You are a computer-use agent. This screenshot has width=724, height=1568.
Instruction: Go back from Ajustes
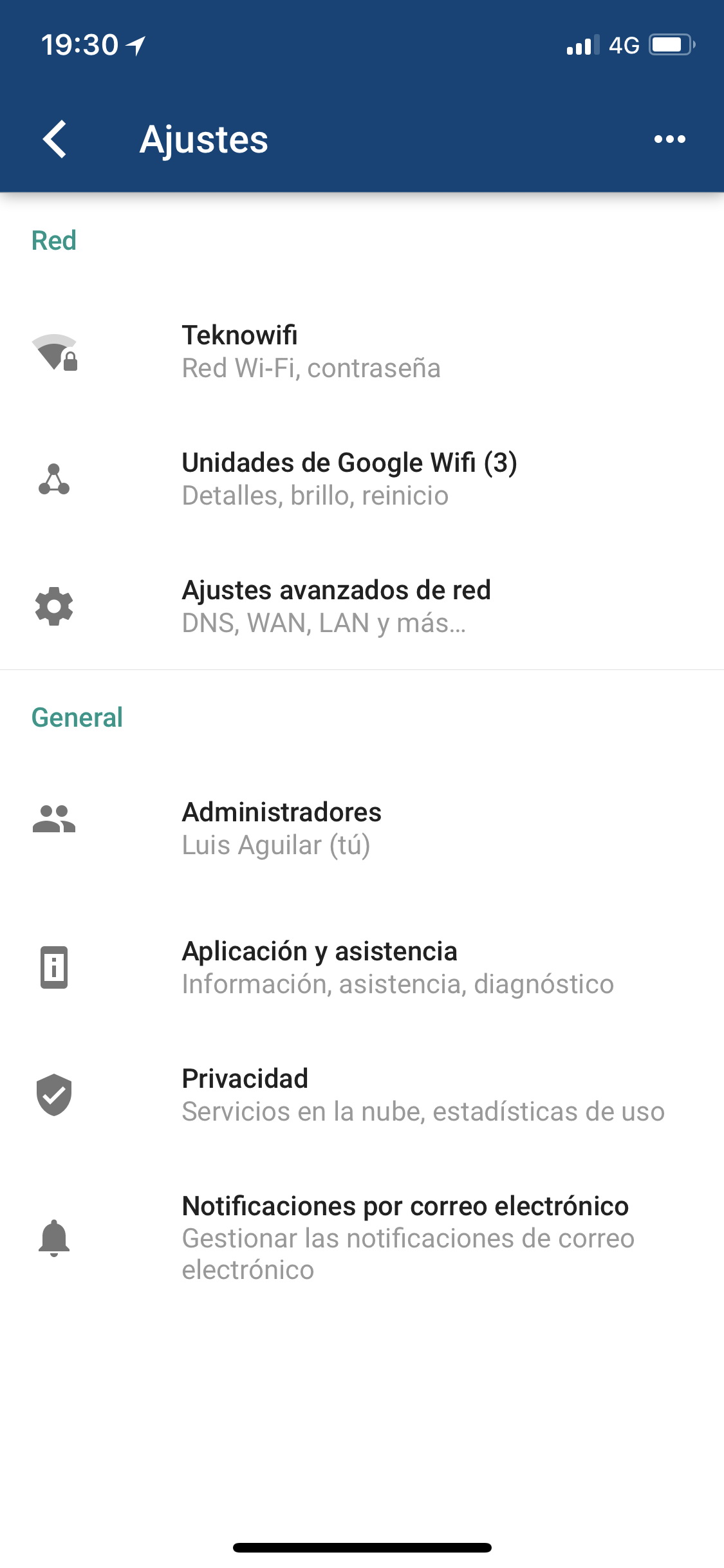(x=55, y=139)
